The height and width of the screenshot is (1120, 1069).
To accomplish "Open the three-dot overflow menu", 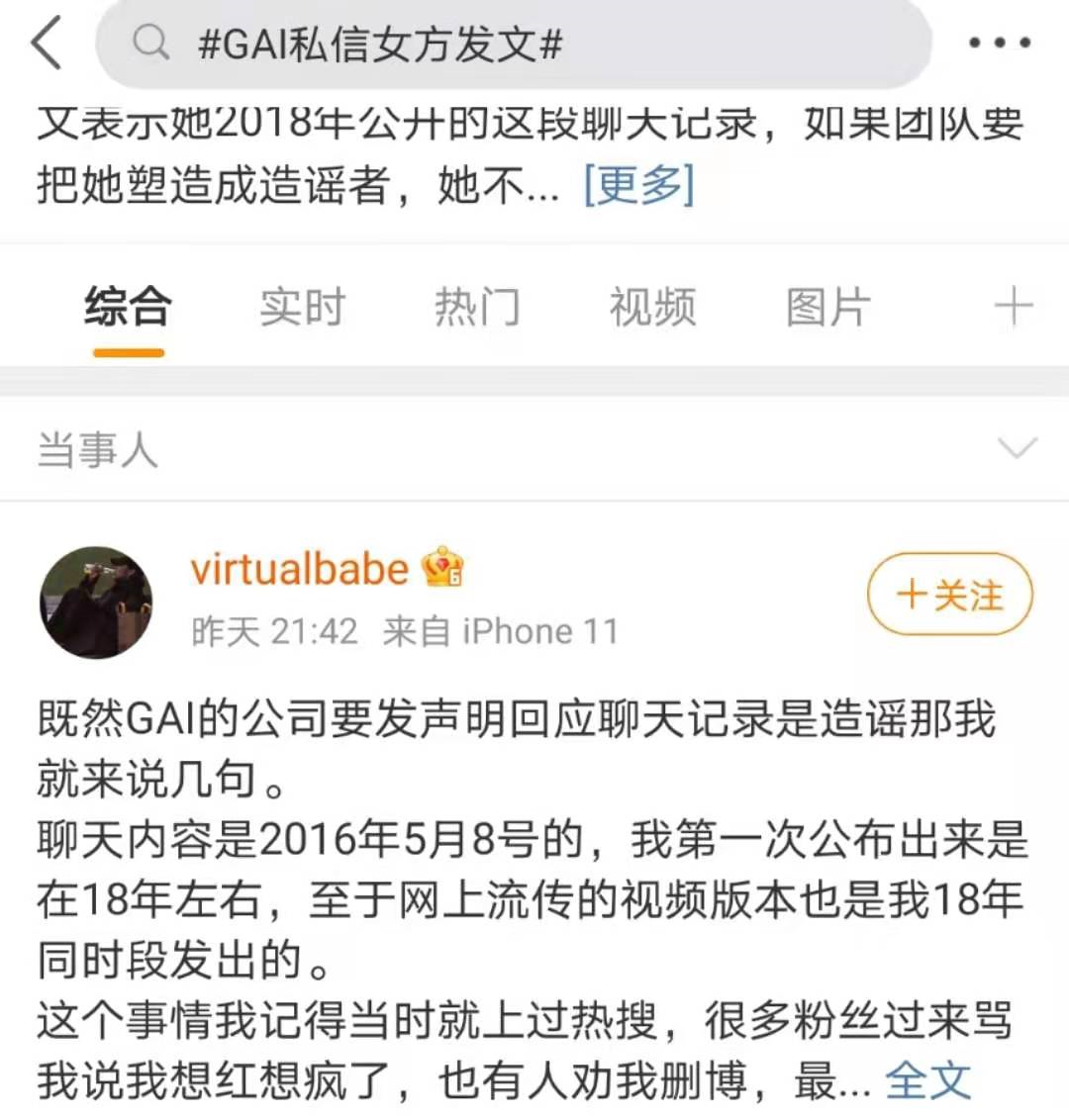I will point(999,44).
